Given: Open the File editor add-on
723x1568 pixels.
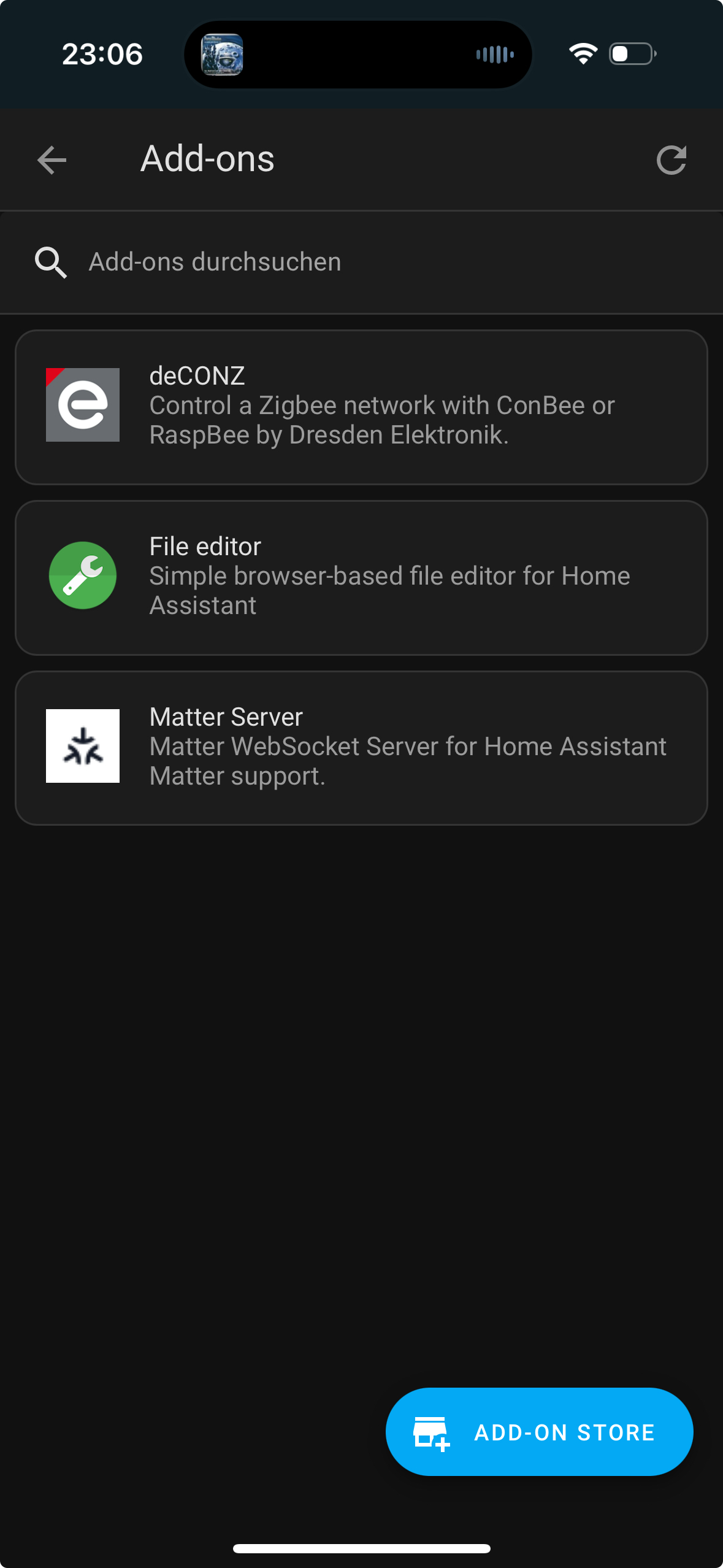Looking at the screenshot, I should tap(362, 577).
